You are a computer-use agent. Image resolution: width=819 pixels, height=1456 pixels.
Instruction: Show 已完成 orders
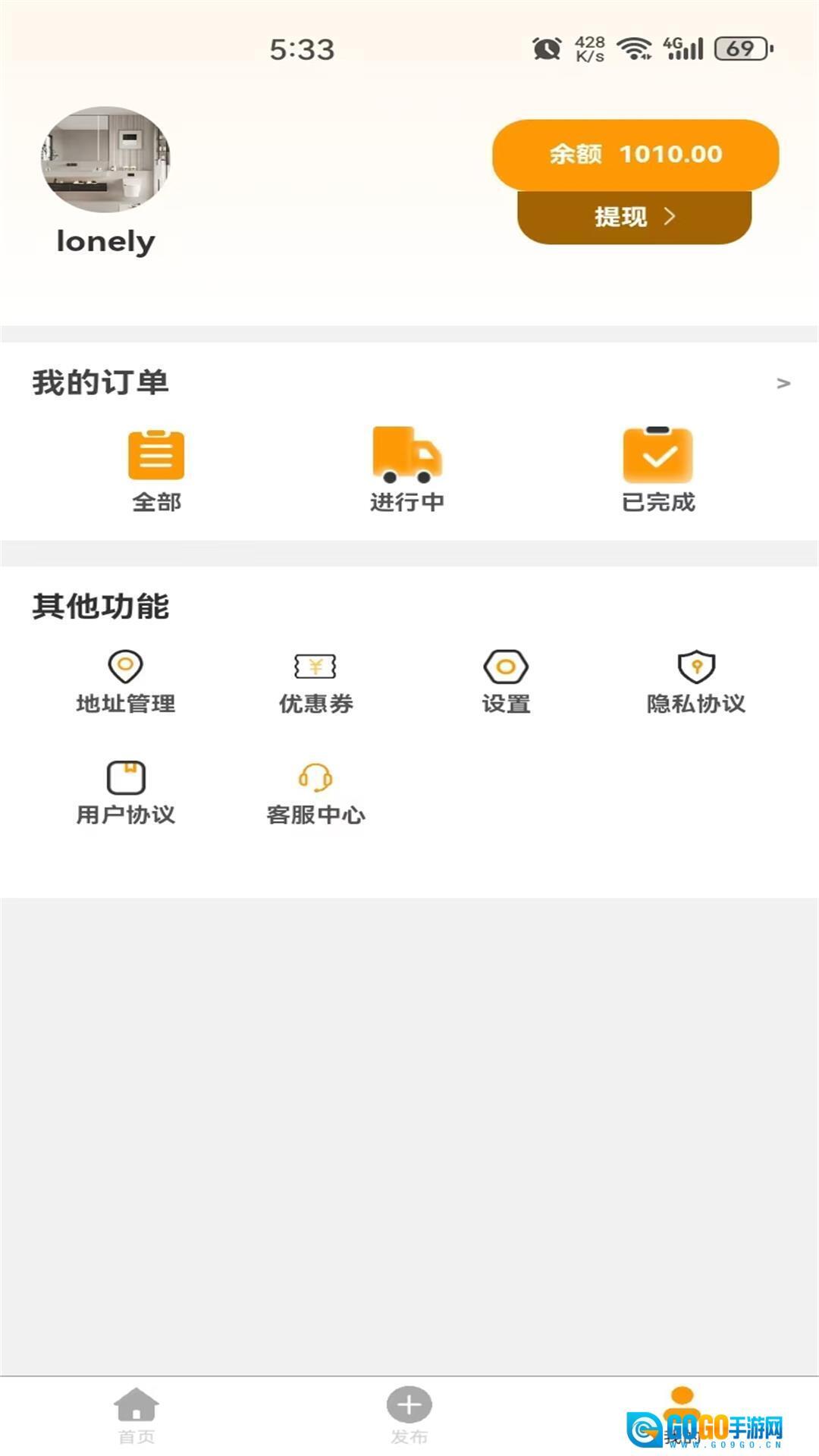[658, 470]
